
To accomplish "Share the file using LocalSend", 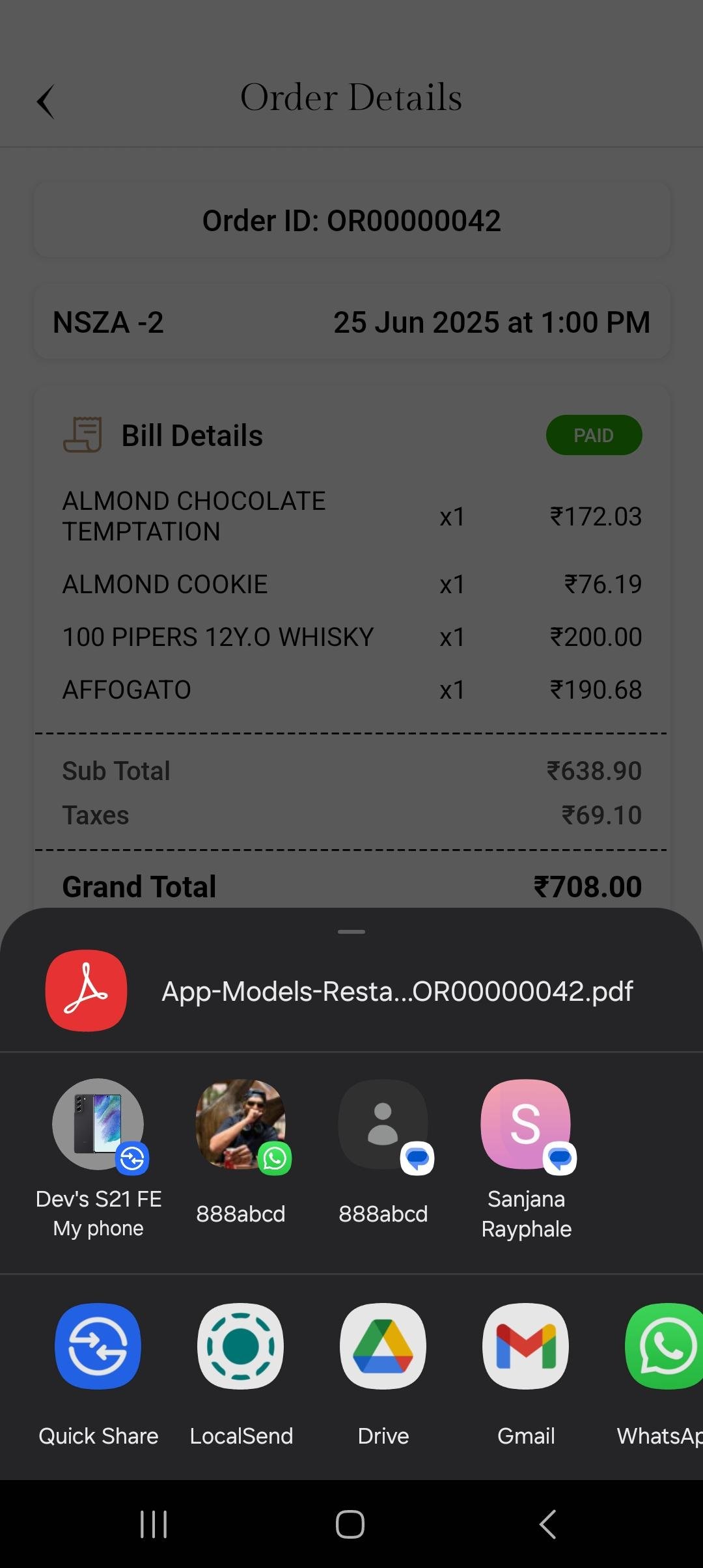I will coord(241,1347).
